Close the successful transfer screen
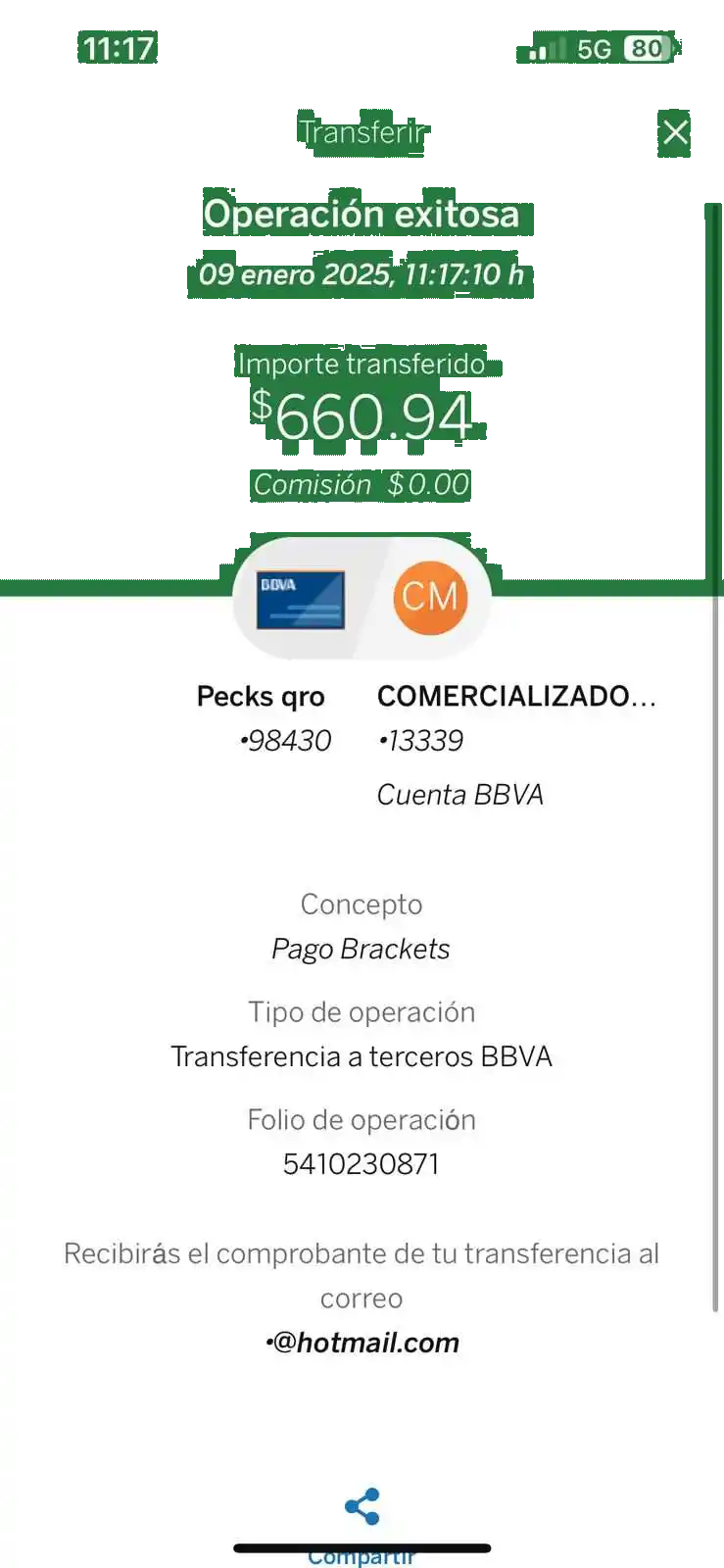Screen dimensions: 724x1568 pos(675,132)
